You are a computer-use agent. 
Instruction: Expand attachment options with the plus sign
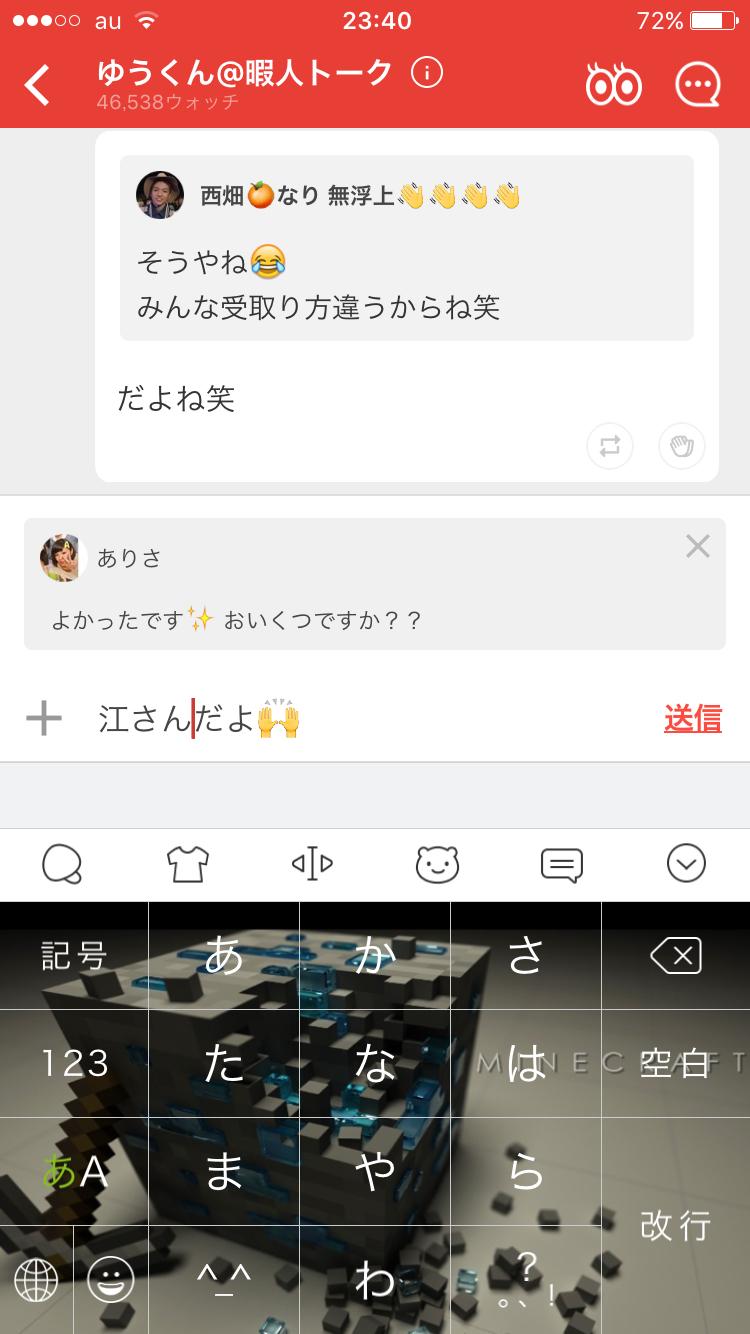(x=43, y=718)
